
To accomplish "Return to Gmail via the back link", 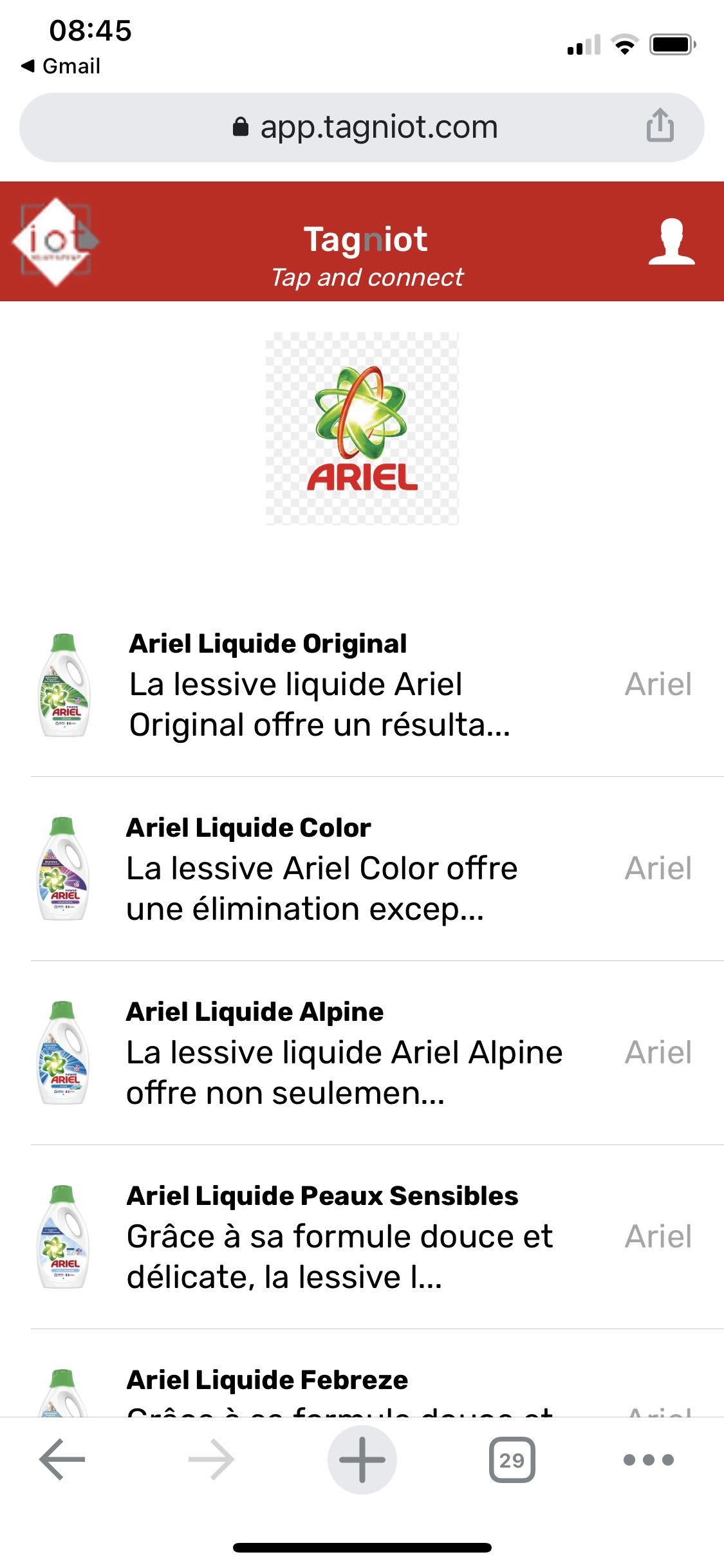I will 61,66.
